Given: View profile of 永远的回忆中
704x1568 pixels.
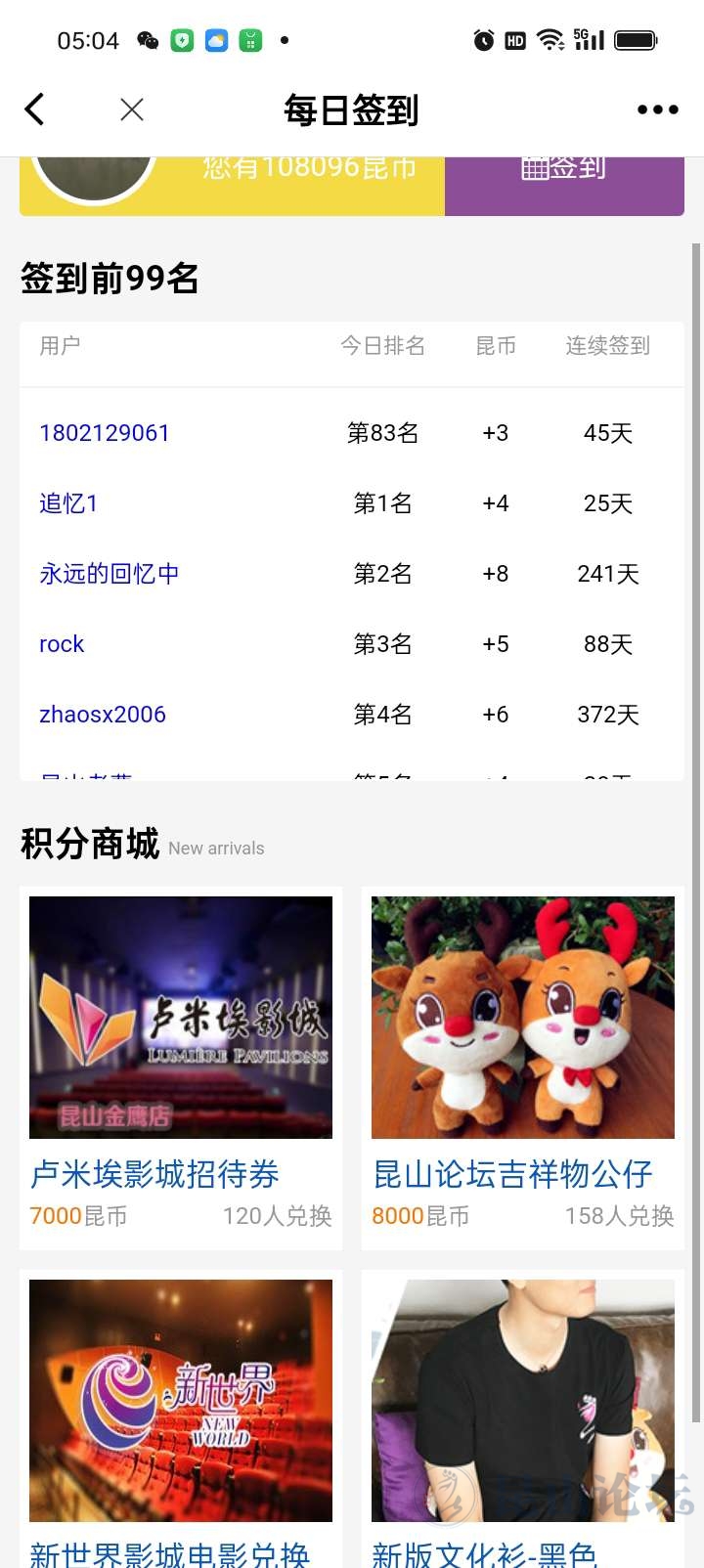Looking at the screenshot, I should coord(109,574).
